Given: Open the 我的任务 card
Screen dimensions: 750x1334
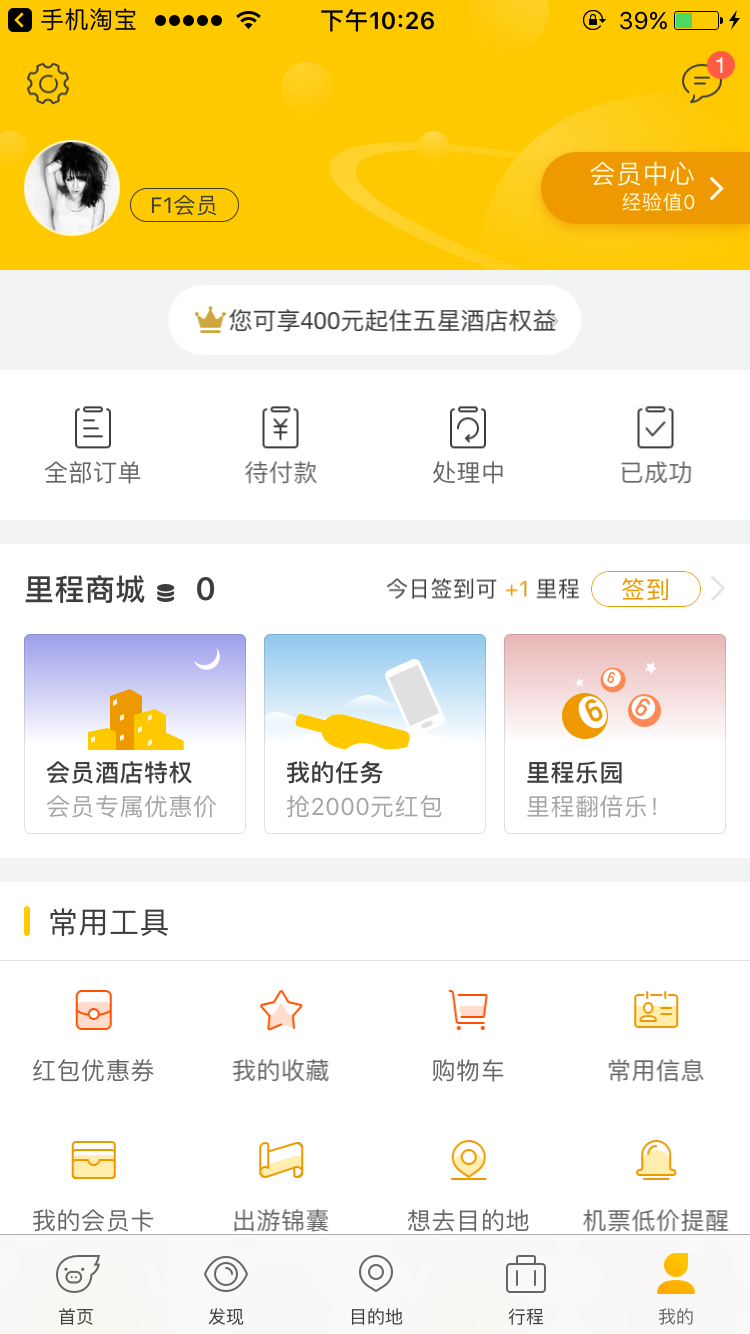Looking at the screenshot, I should pyautogui.click(x=375, y=734).
